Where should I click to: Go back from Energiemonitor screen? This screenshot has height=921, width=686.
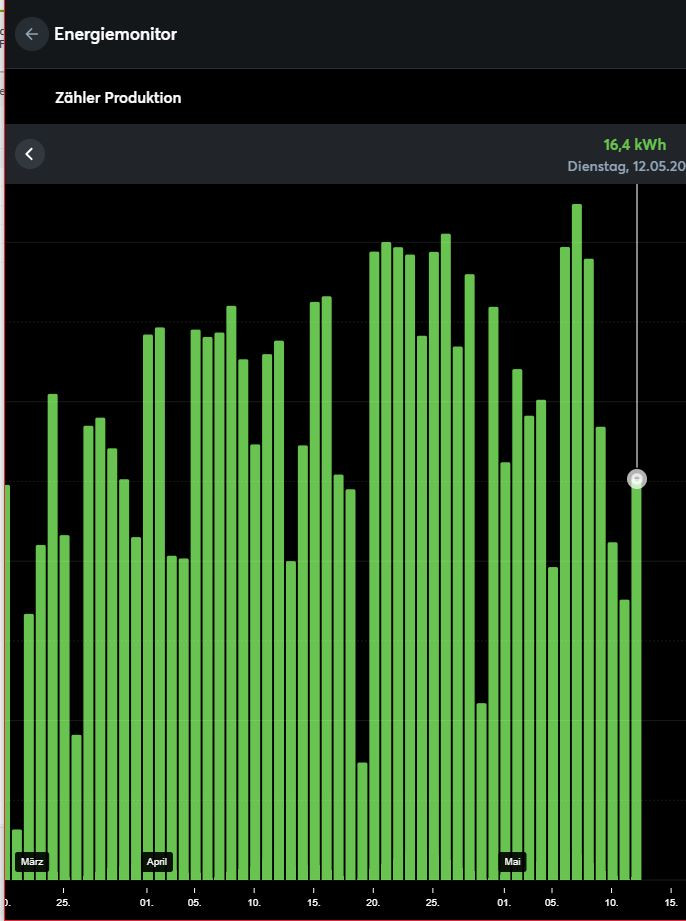click(32, 34)
